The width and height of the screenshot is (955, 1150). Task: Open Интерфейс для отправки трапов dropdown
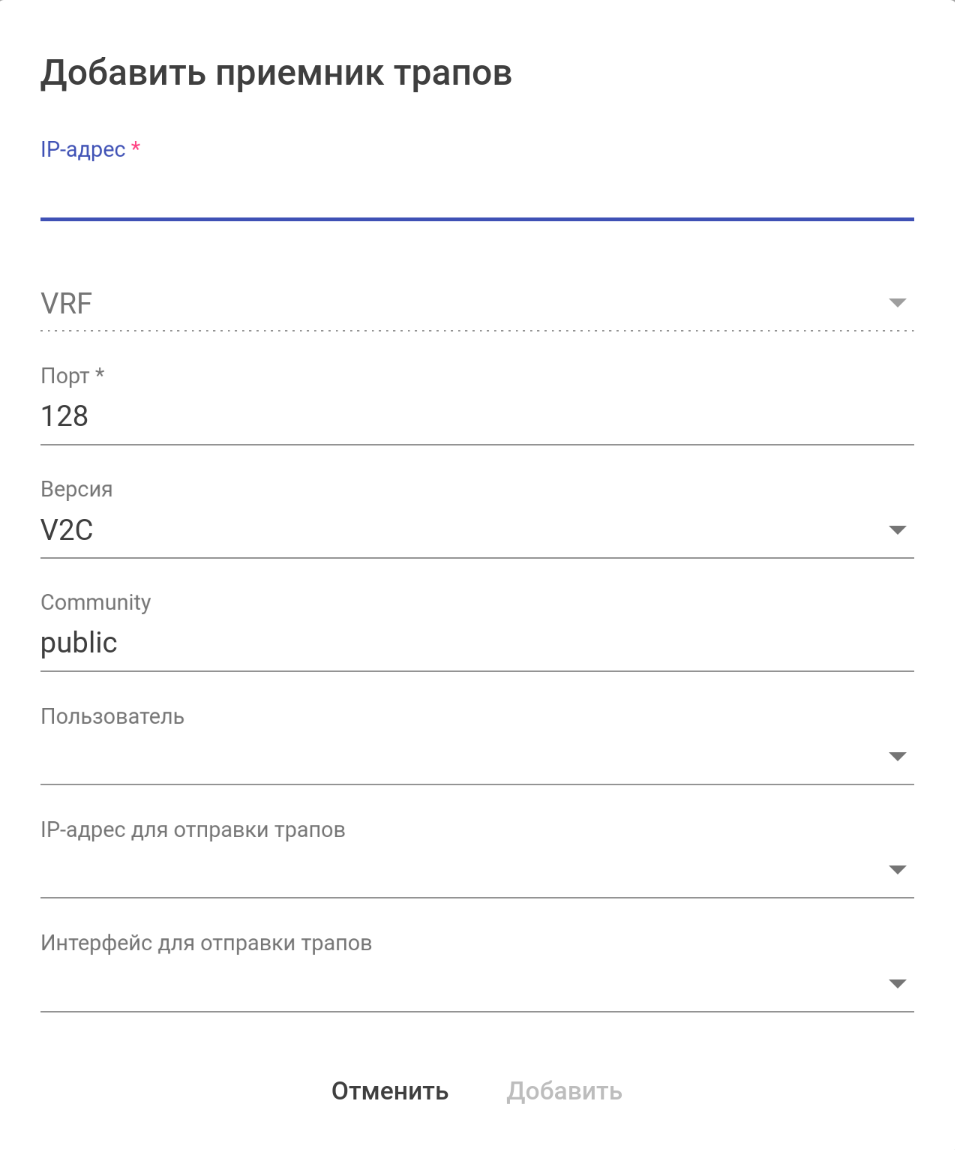coord(476,984)
